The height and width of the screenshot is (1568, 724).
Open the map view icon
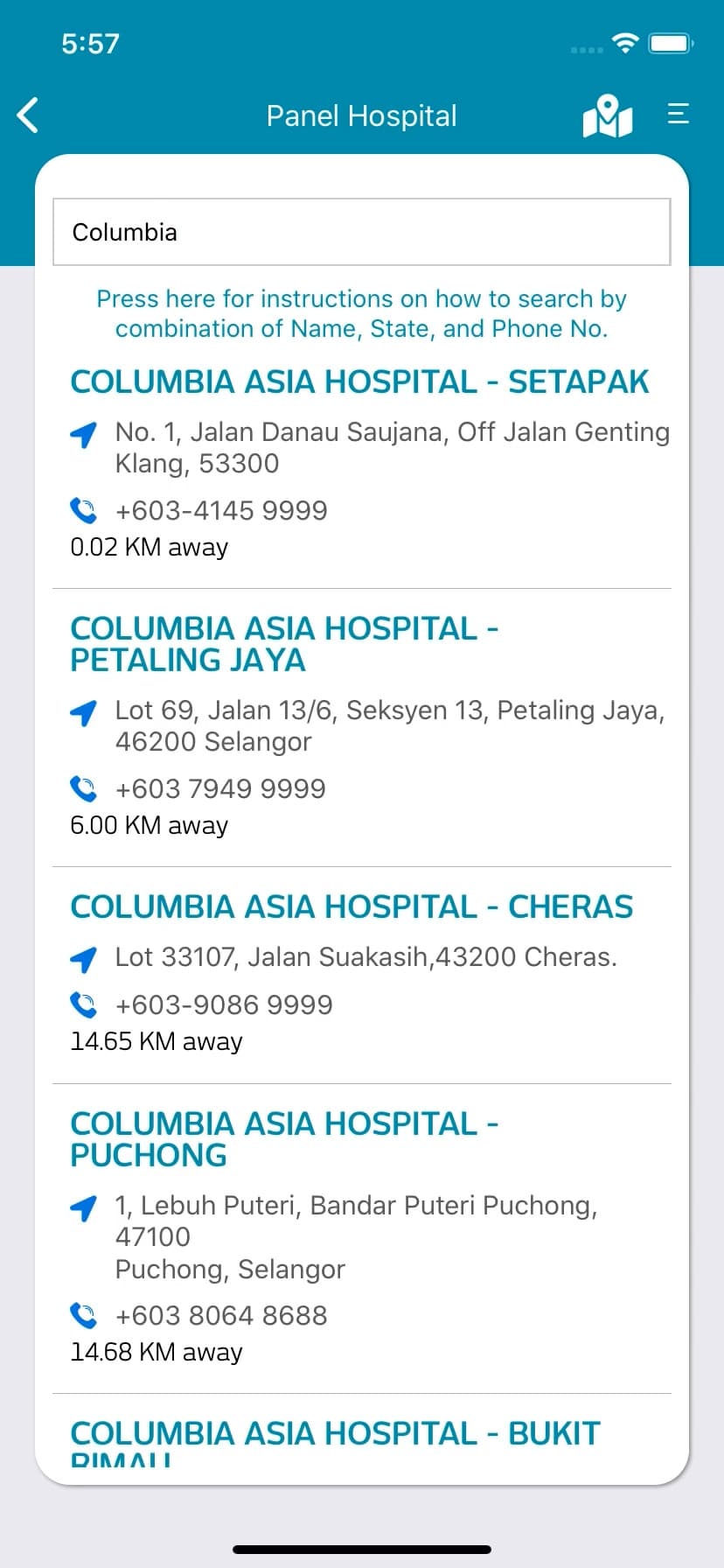(607, 115)
